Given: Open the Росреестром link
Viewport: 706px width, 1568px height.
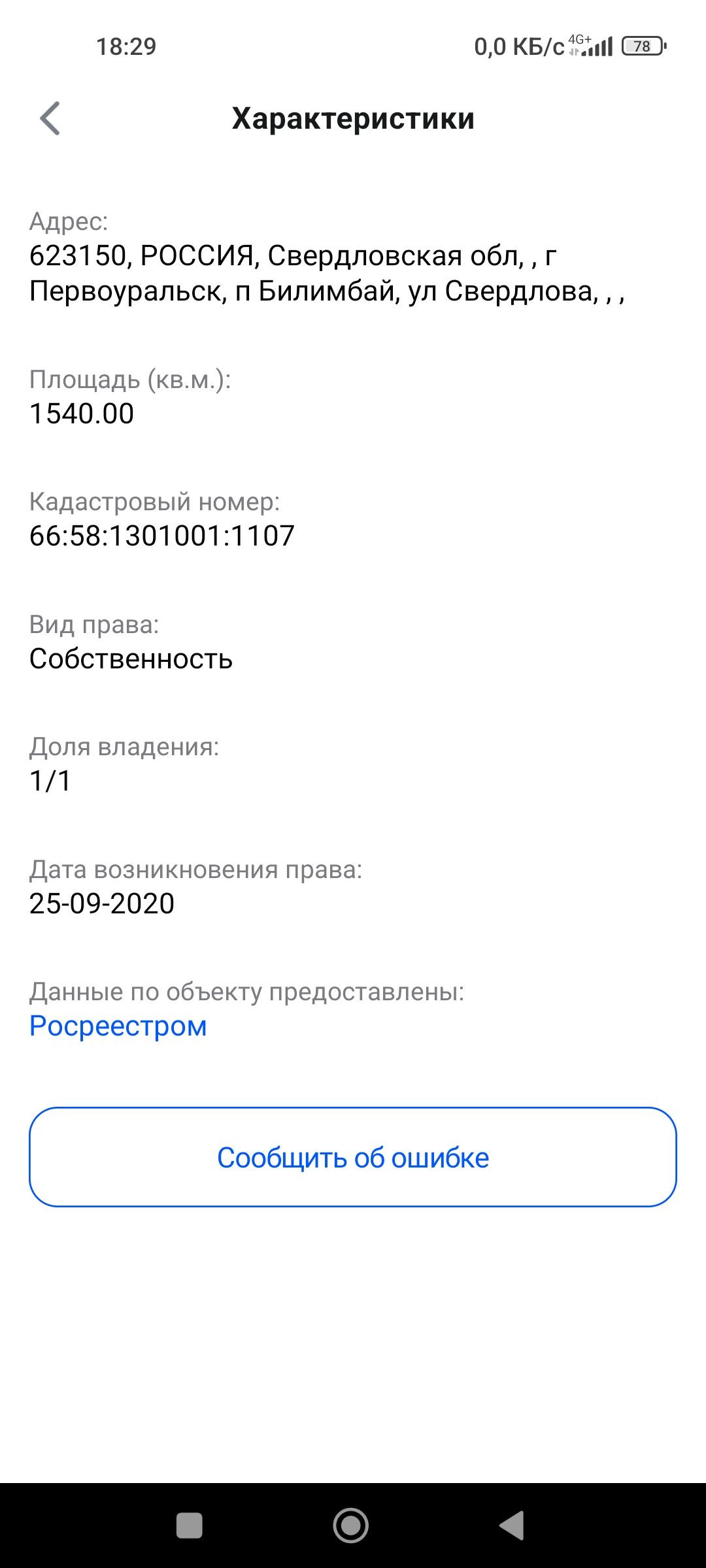Looking at the screenshot, I should click(x=118, y=1026).
